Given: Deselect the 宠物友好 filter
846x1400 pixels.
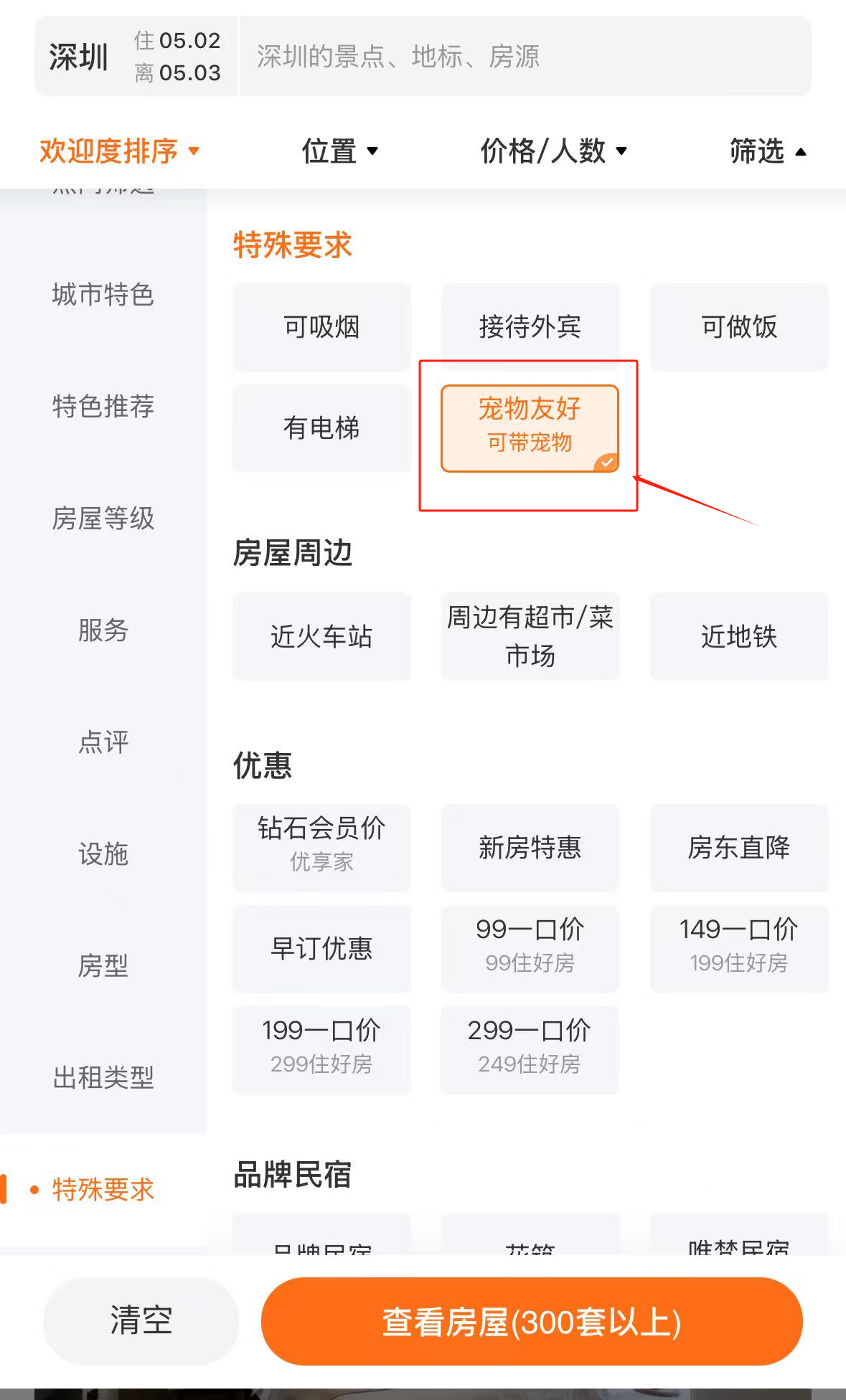Looking at the screenshot, I should [530, 428].
